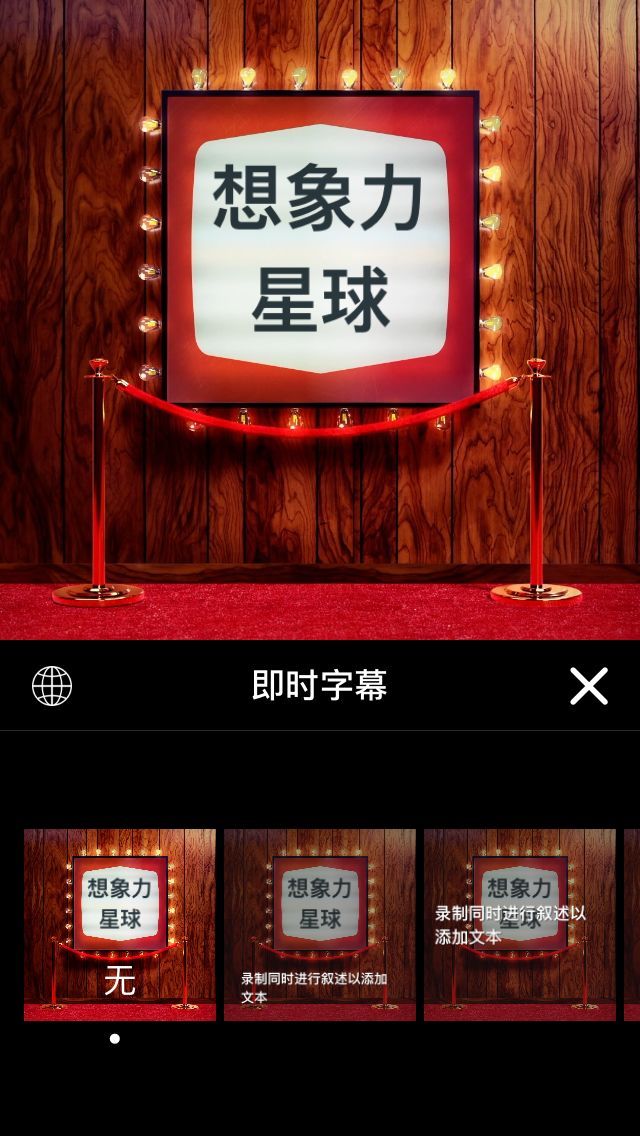This screenshot has width=640, height=1136.
Task: Choose the small bottom-left caption style
Action: click(320, 924)
